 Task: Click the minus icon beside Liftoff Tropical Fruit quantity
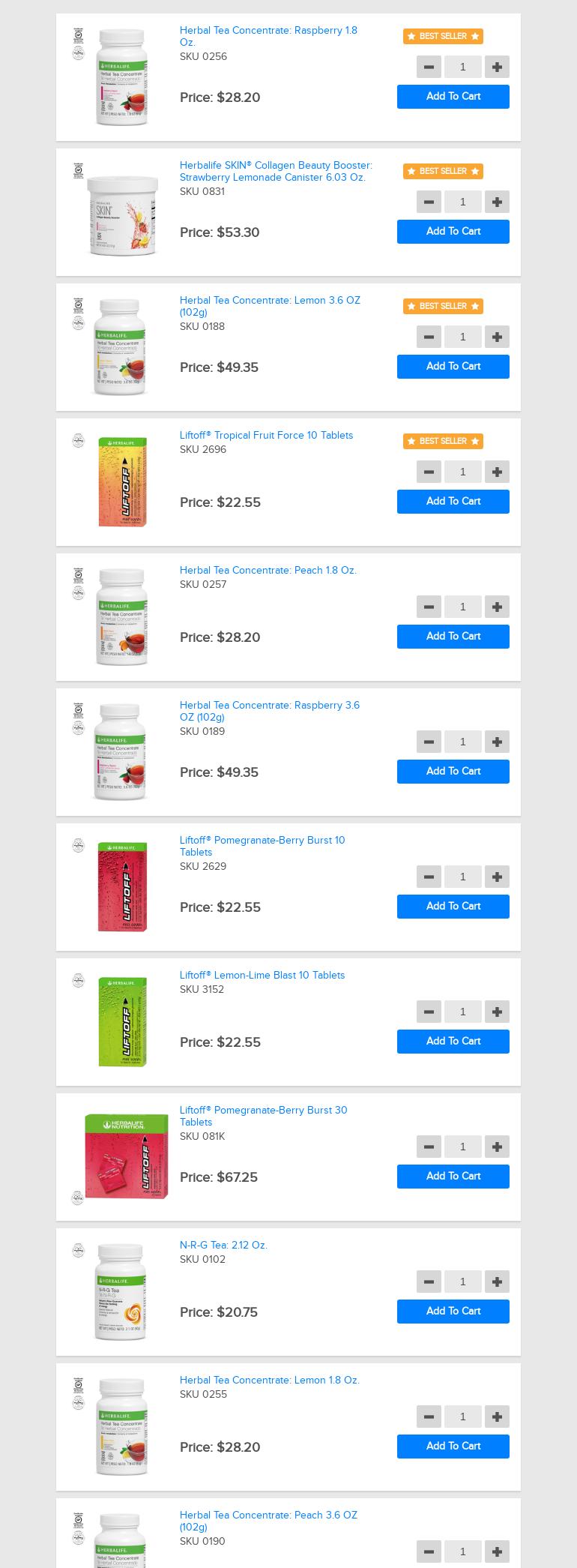click(x=429, y=472)
